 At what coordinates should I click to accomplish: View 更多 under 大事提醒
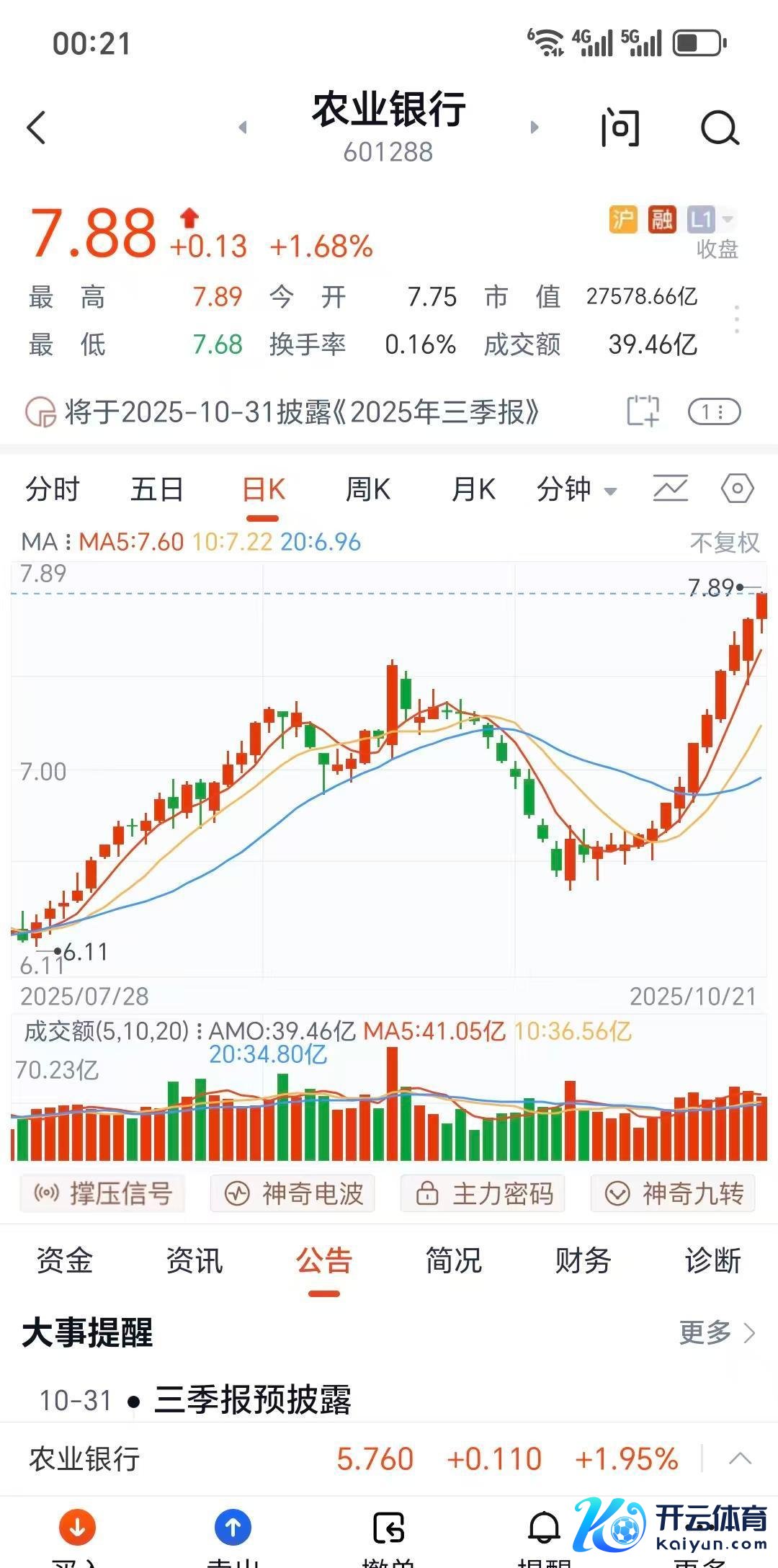pos(717,1332)
